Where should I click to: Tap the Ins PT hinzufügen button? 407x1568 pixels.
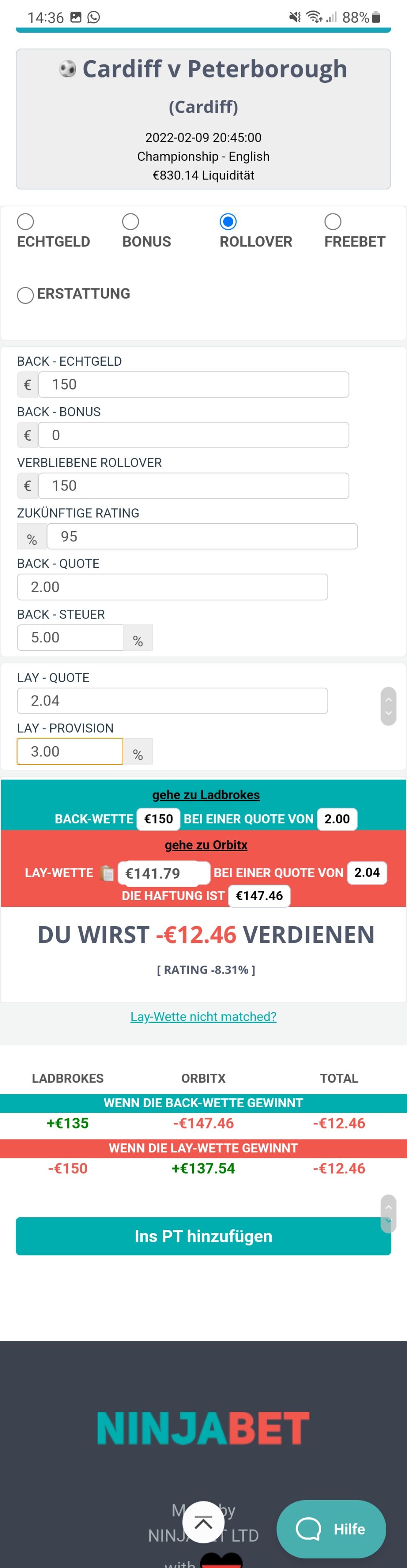[x=203, y=1236]
